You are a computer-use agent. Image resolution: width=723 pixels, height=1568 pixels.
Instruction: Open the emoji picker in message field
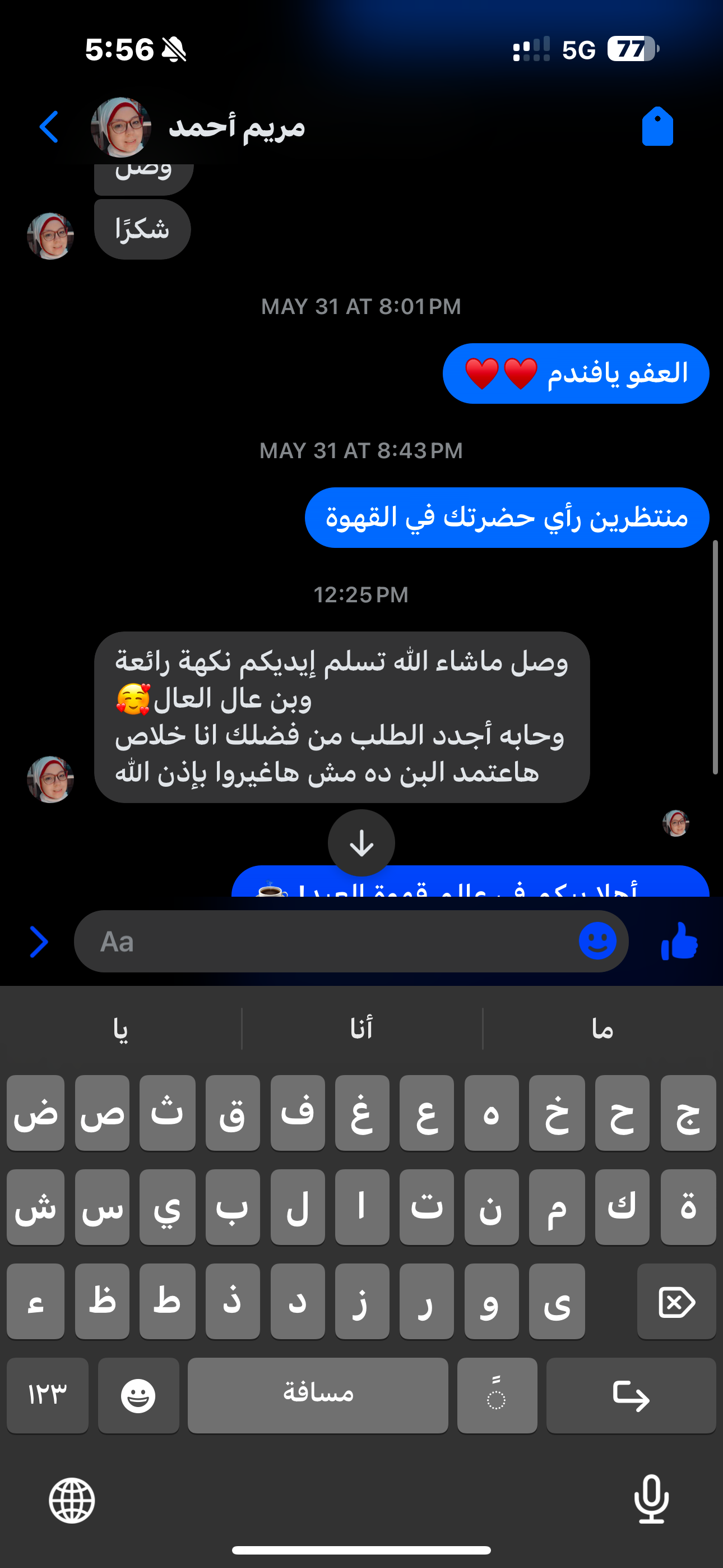pos(597,942)
